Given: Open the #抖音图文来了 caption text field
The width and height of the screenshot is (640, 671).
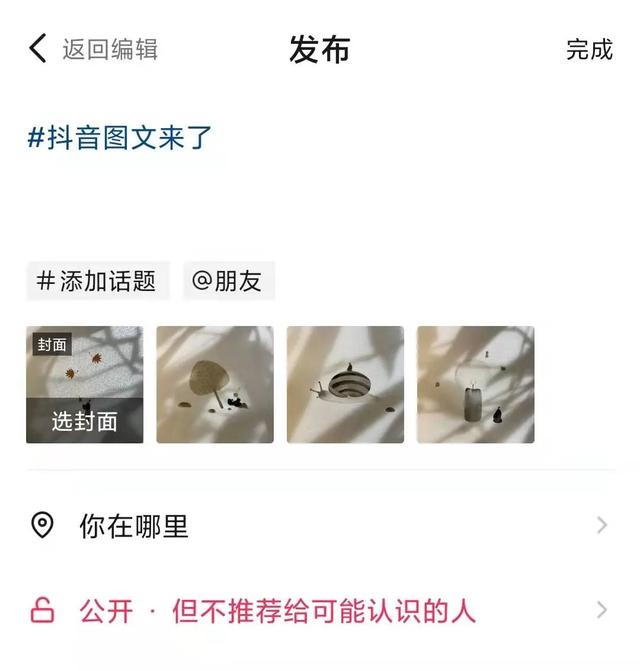Looking at the screenshot, I should click(x=120, y=138).
